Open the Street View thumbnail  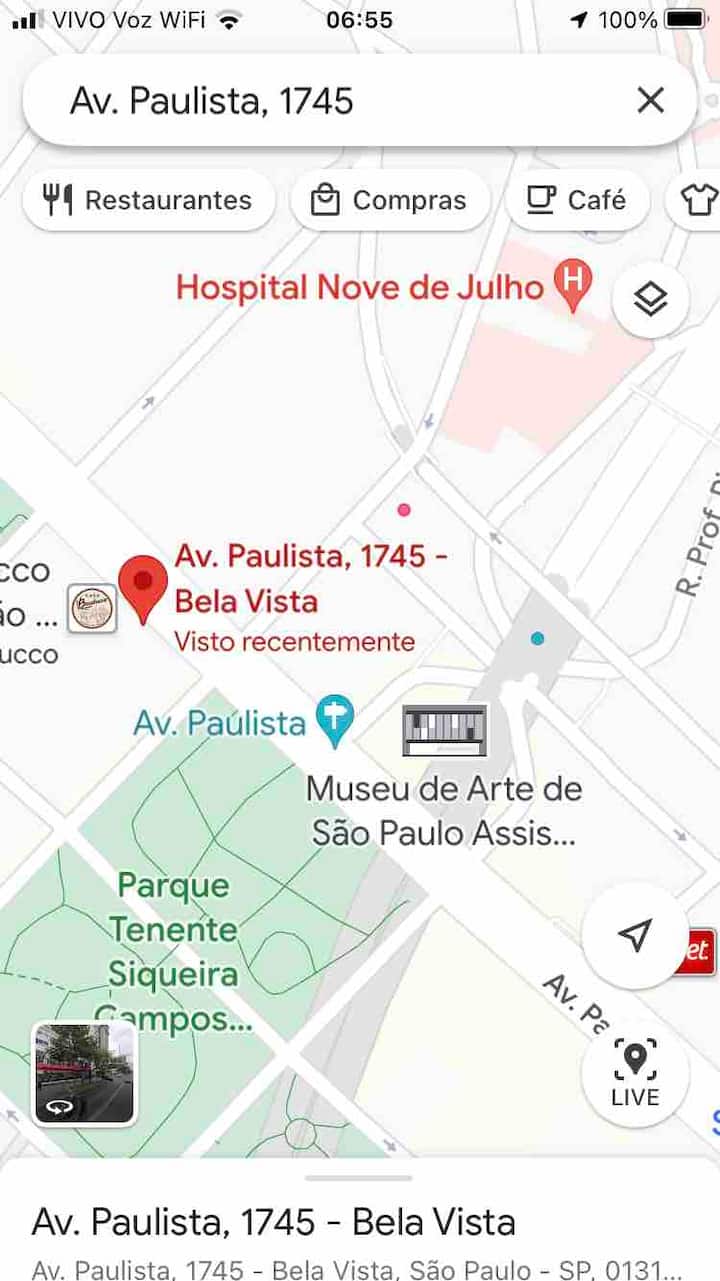point(84,1073)
